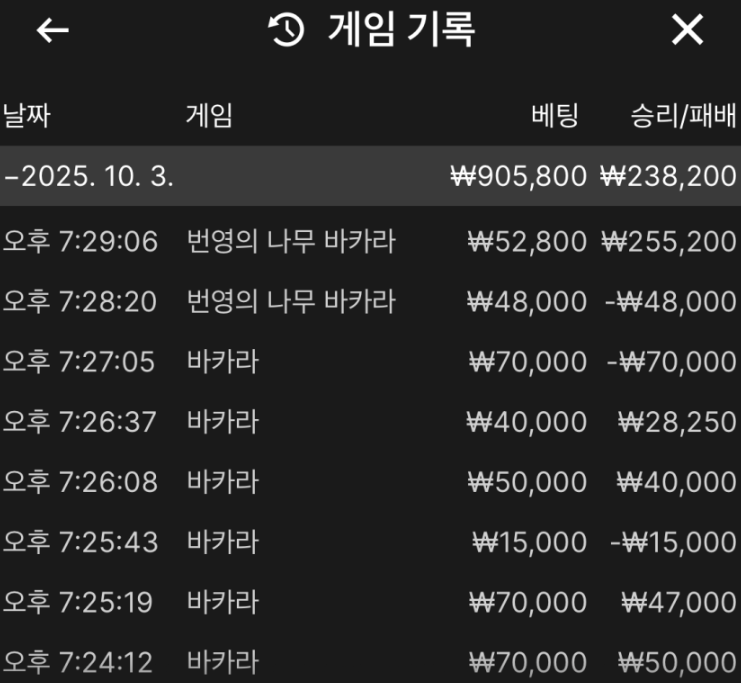Screen dimensions: 741x683
Task: Open the 오후 7:29:06 번영의 나무 바카라 record
Action: [370, 242]
